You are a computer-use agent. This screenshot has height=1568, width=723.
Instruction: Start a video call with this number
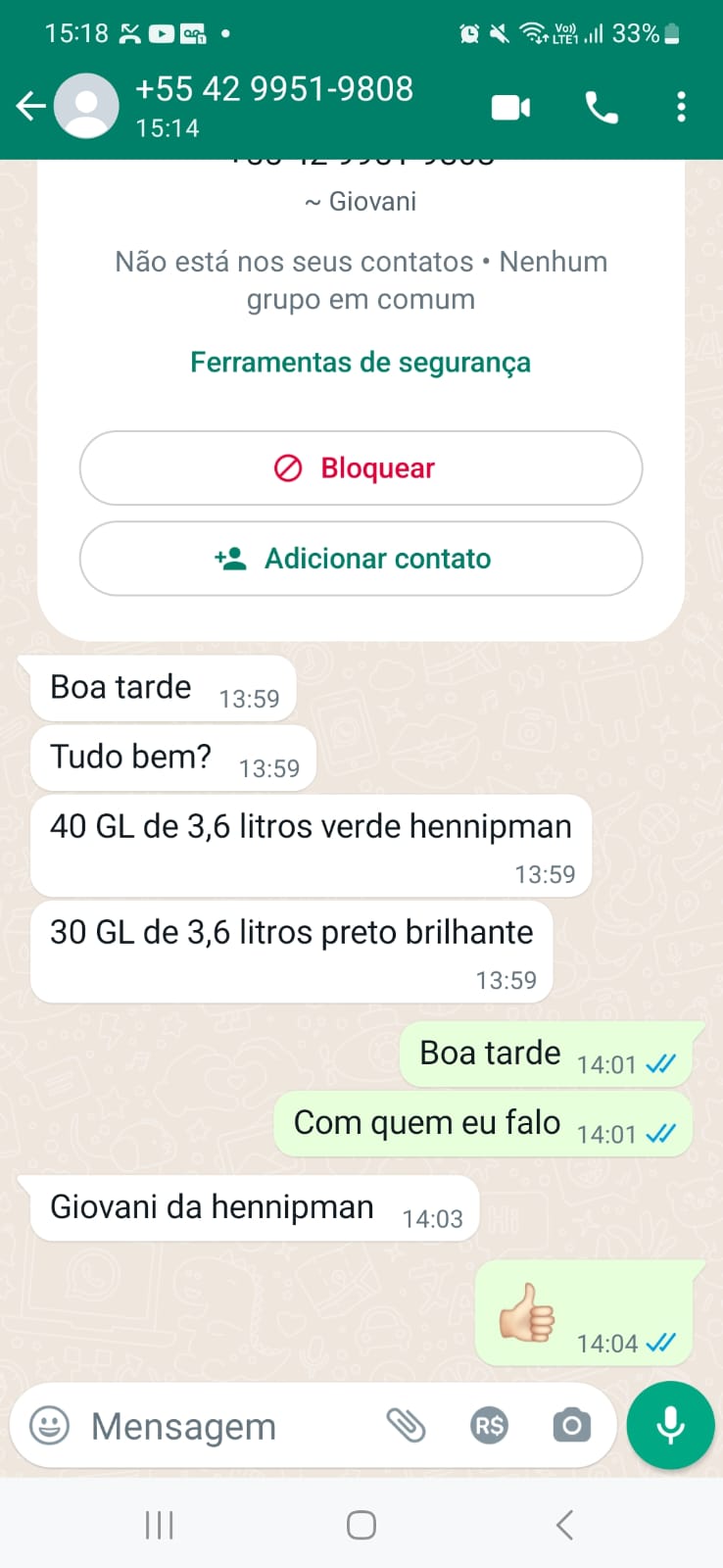[x=510, y=107]
